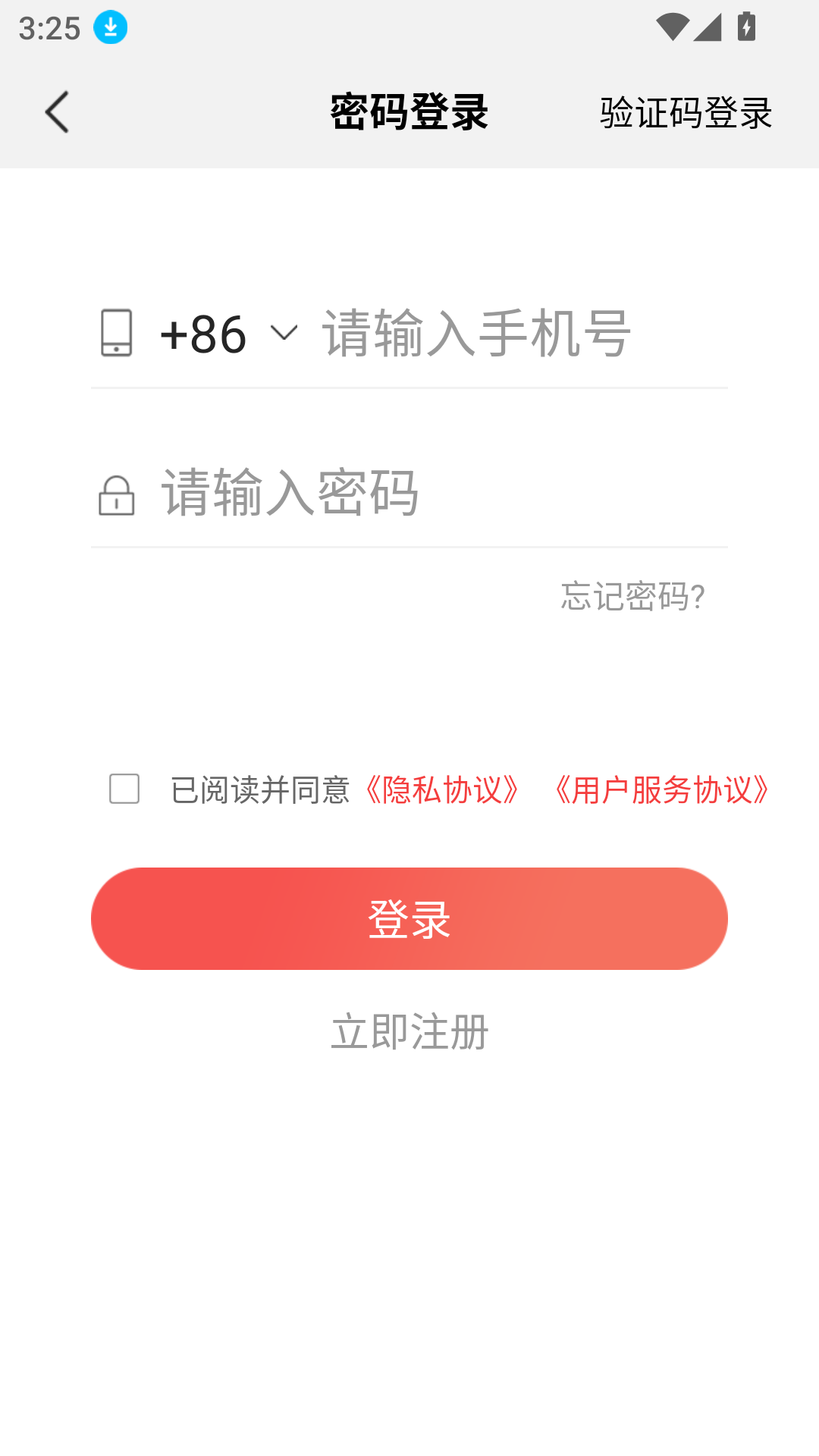Screen dimensions: 819x1456
Task: Click the 登录 button
Action: click(409, 918)
